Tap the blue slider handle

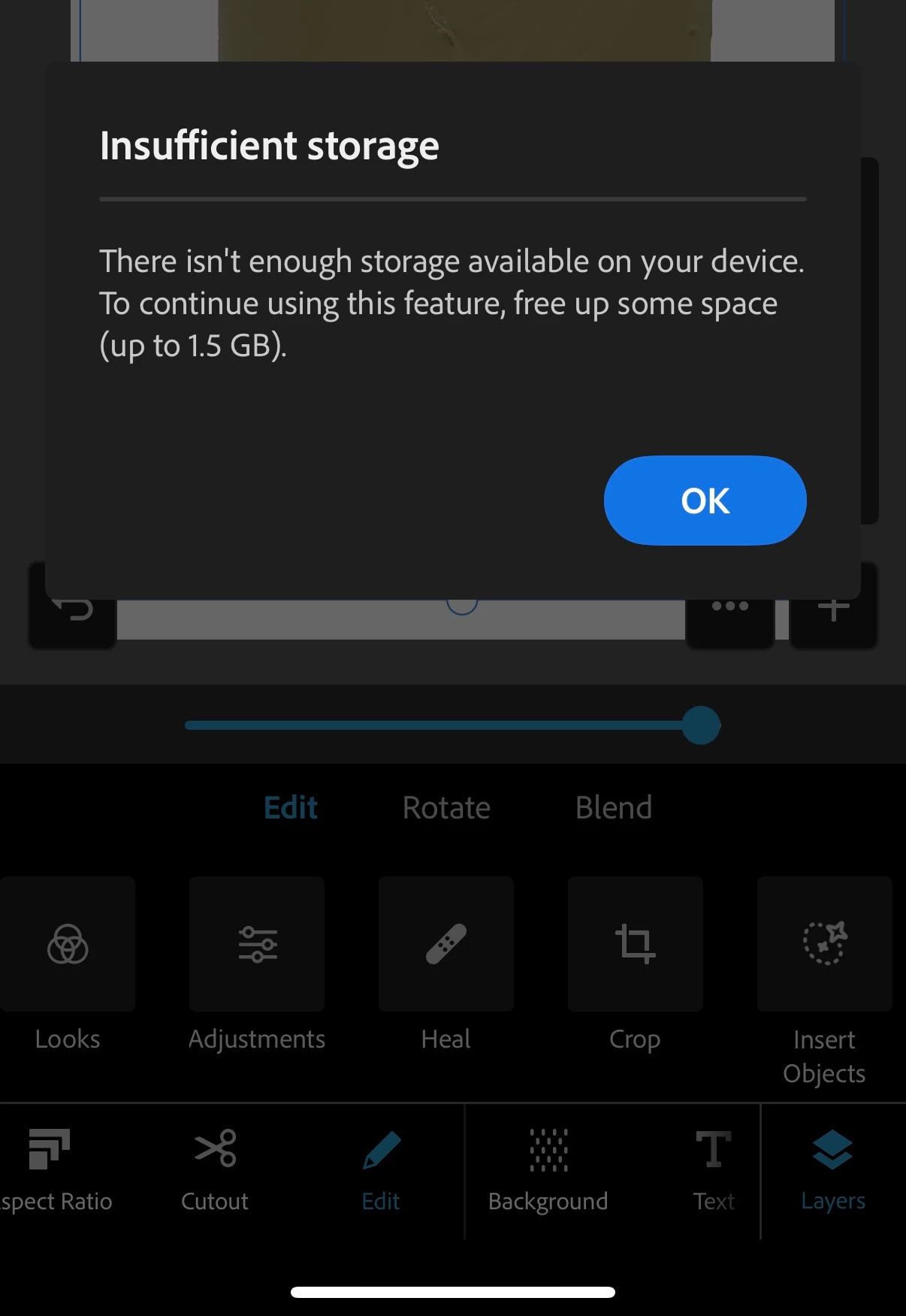point(702,725)
